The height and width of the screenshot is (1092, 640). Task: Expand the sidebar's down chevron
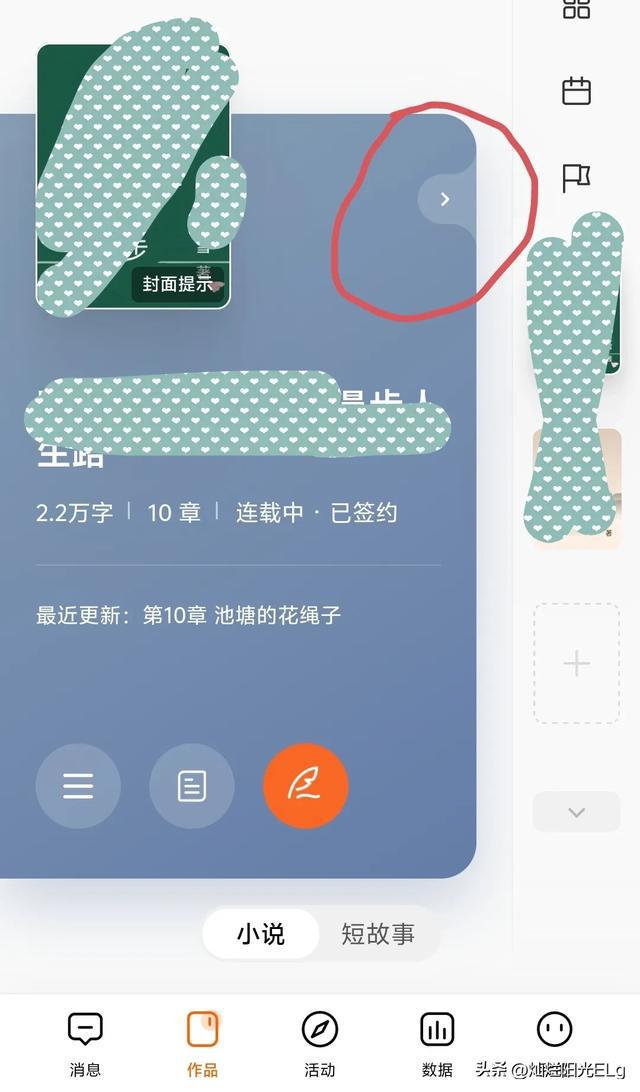(576, 812)
